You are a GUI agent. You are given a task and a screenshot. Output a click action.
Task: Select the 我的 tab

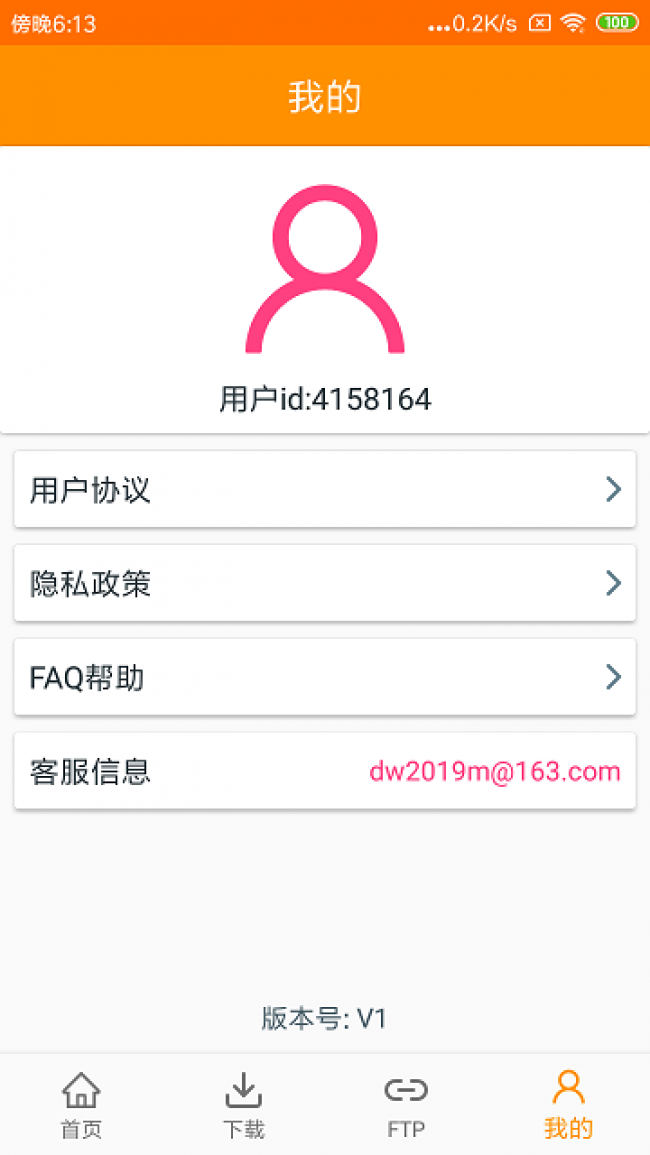click(568, 1104)
